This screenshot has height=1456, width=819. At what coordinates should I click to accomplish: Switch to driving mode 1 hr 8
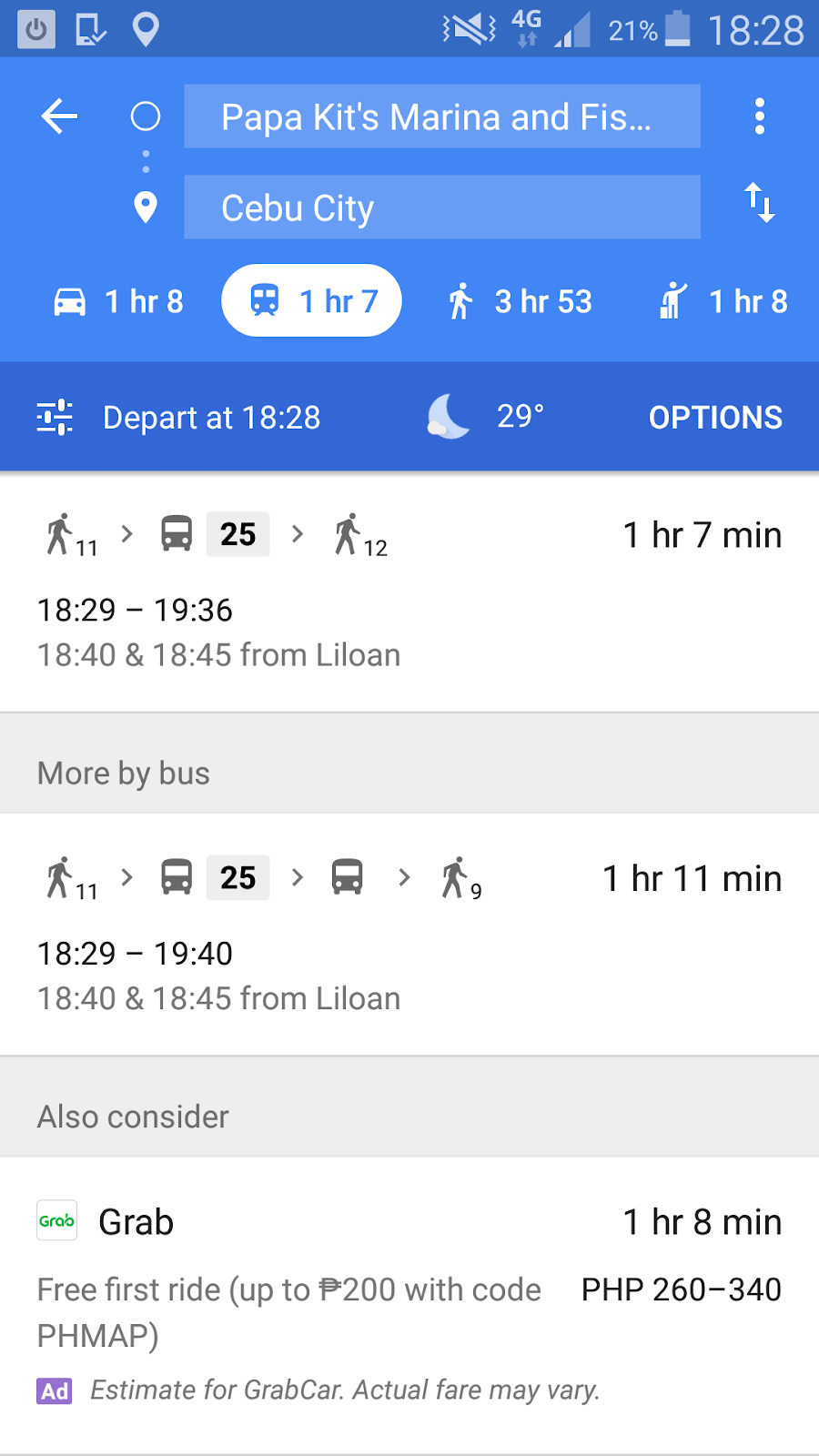coord(119,301)
